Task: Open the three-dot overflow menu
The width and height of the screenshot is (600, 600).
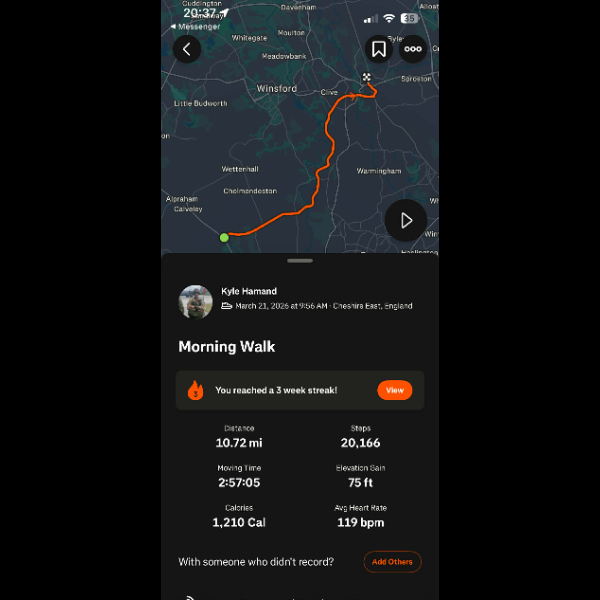Action: tap(413, 49)
